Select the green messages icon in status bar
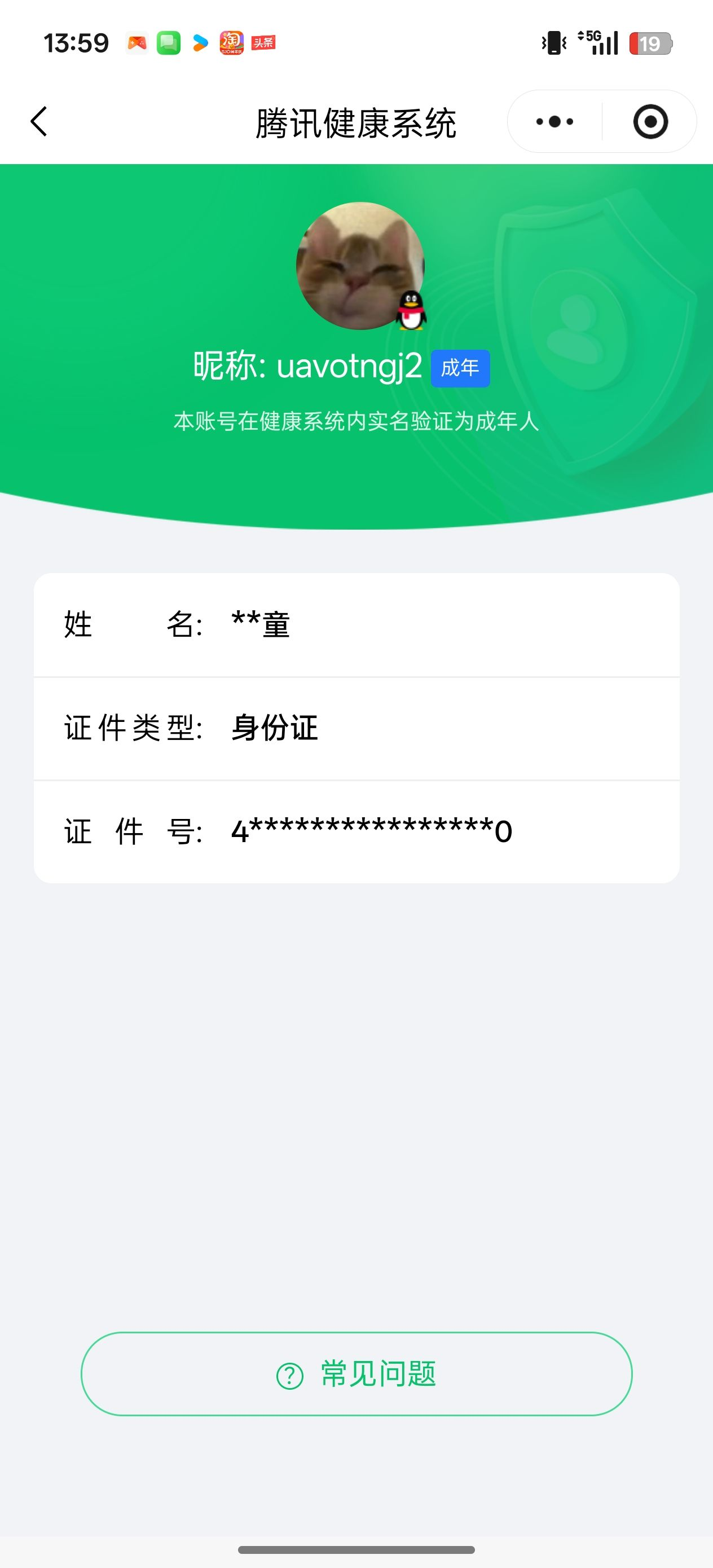 (169, 43)
